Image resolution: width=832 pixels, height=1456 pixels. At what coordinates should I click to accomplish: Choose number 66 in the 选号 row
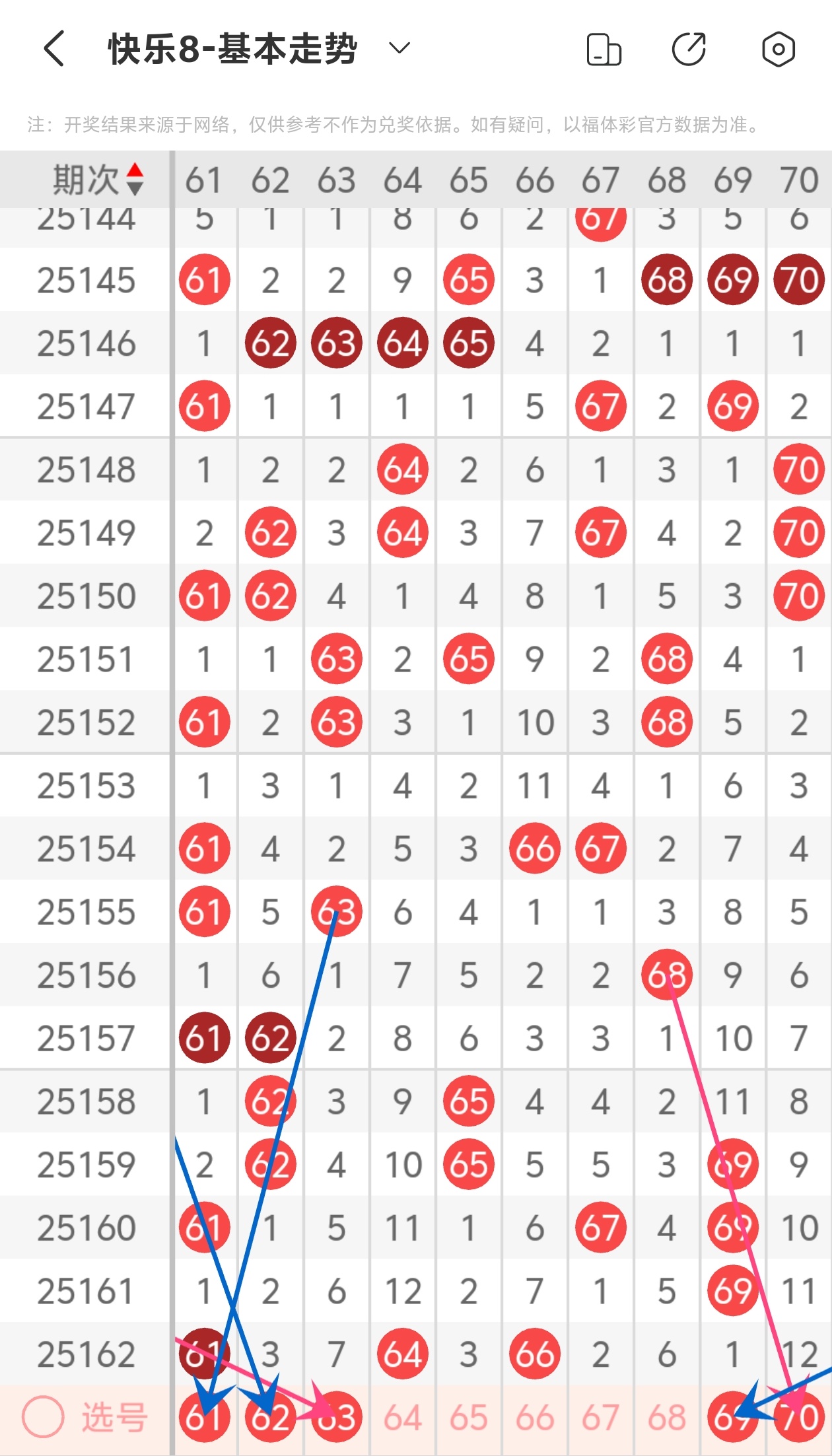click(535, 1418)
